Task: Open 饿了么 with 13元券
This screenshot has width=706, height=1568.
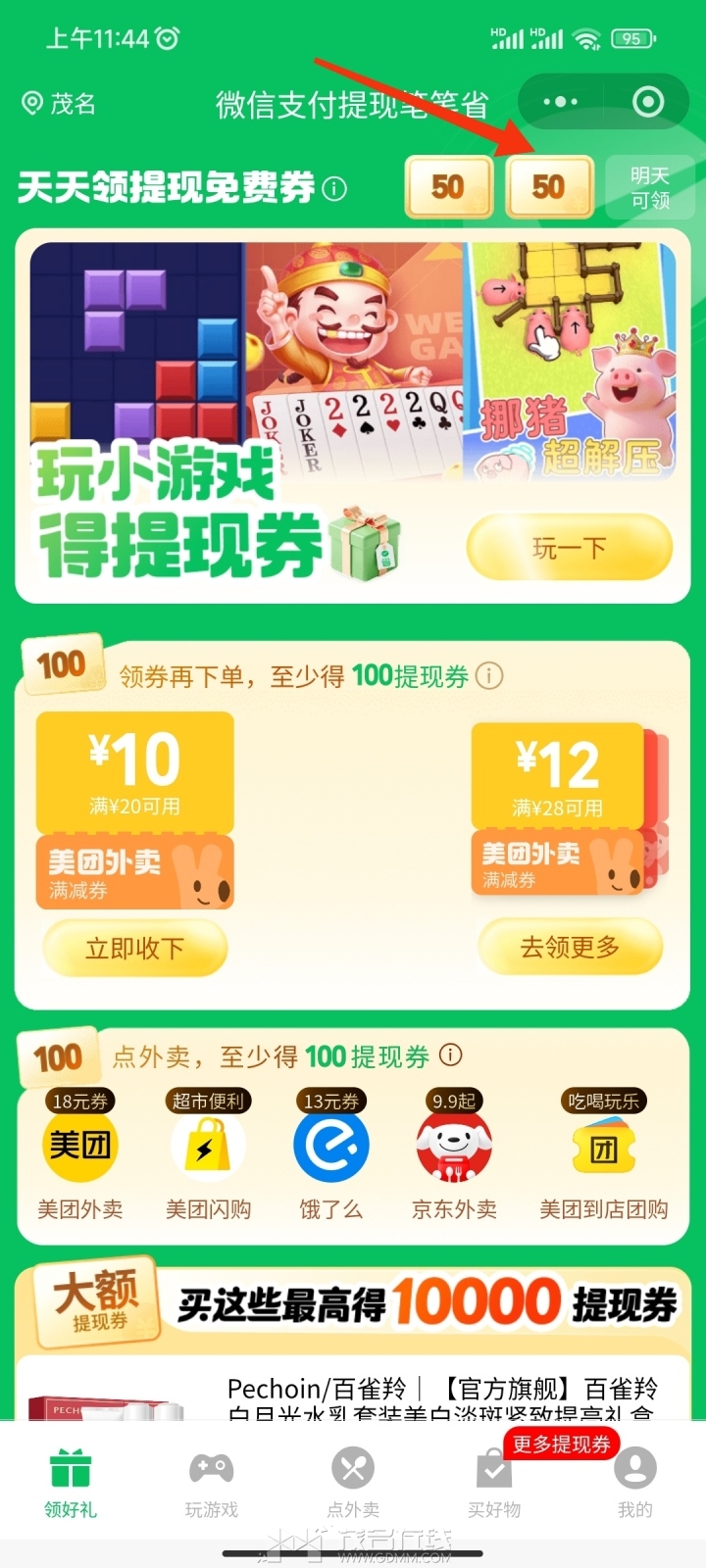Action: (331, 1156)
